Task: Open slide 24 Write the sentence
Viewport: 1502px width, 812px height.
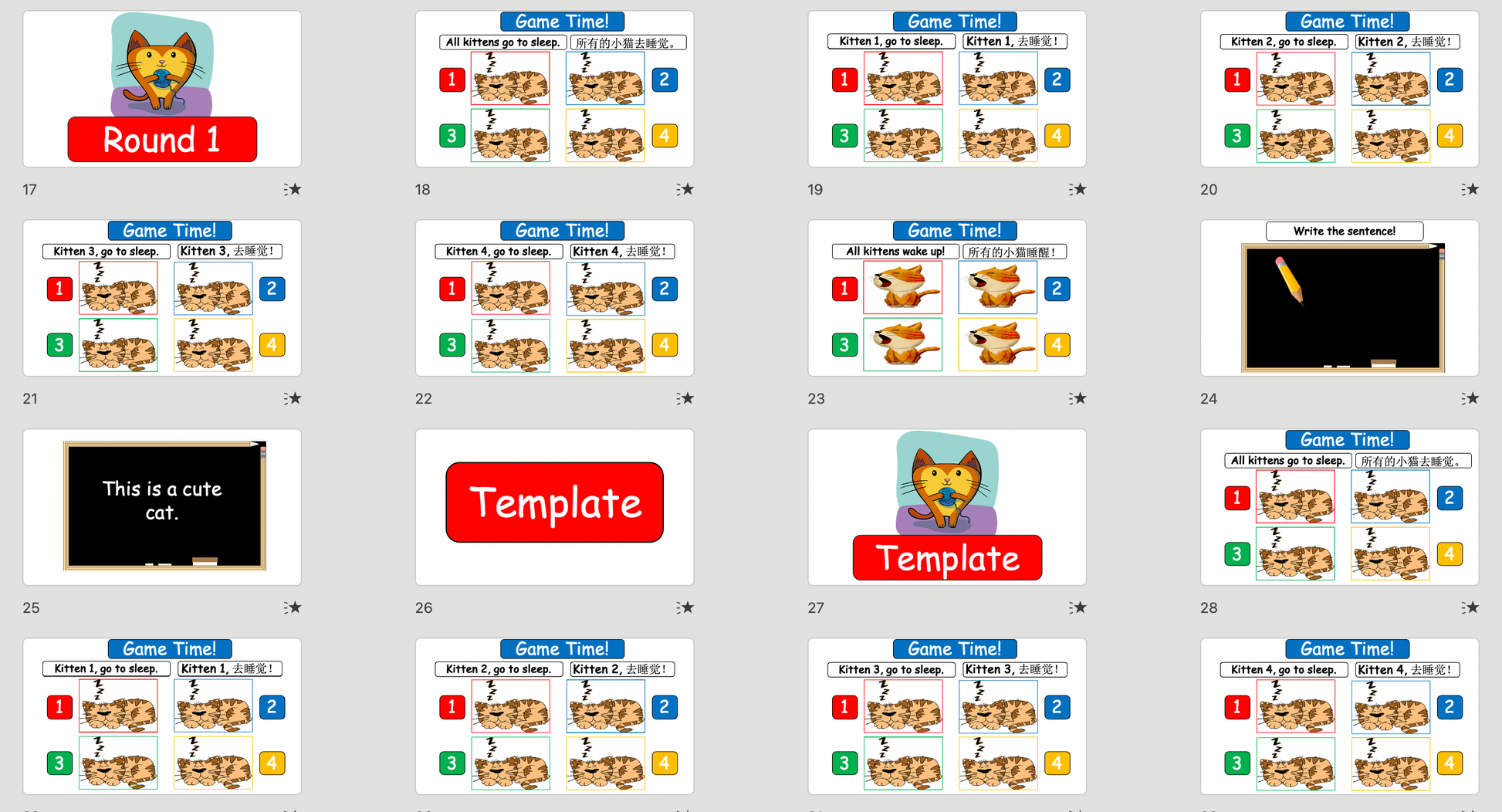Action: click(1339, 298)
